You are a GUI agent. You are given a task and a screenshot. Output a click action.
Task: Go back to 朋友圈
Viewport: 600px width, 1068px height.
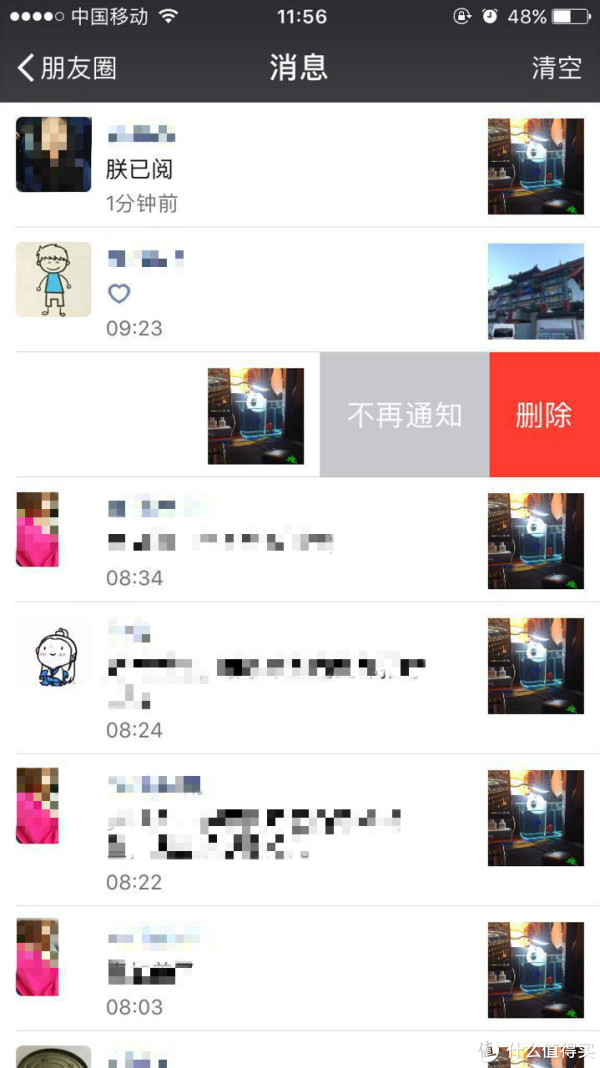pos(66,68)
